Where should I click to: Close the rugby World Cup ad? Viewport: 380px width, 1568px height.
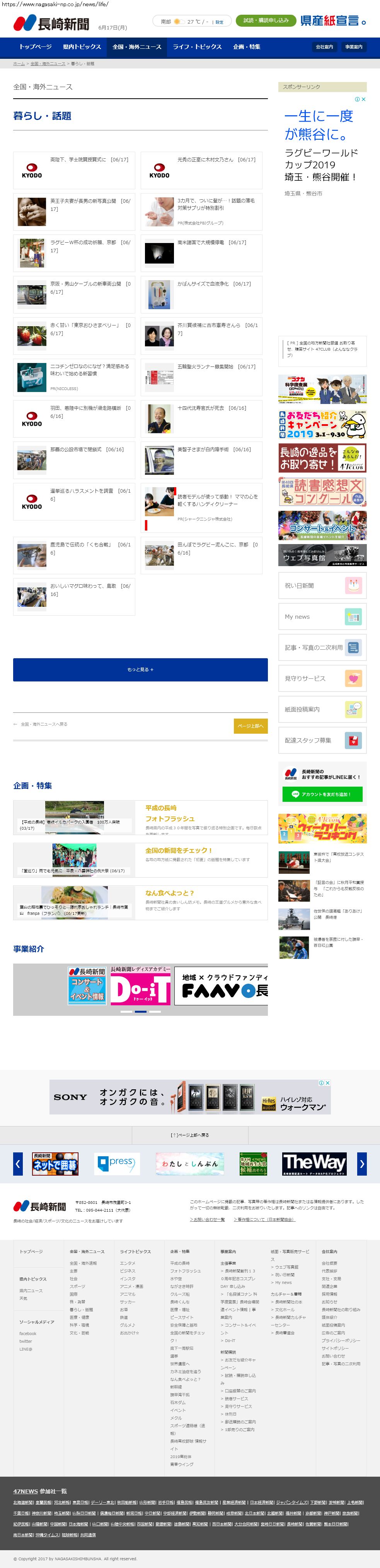(x=364, y=99)
